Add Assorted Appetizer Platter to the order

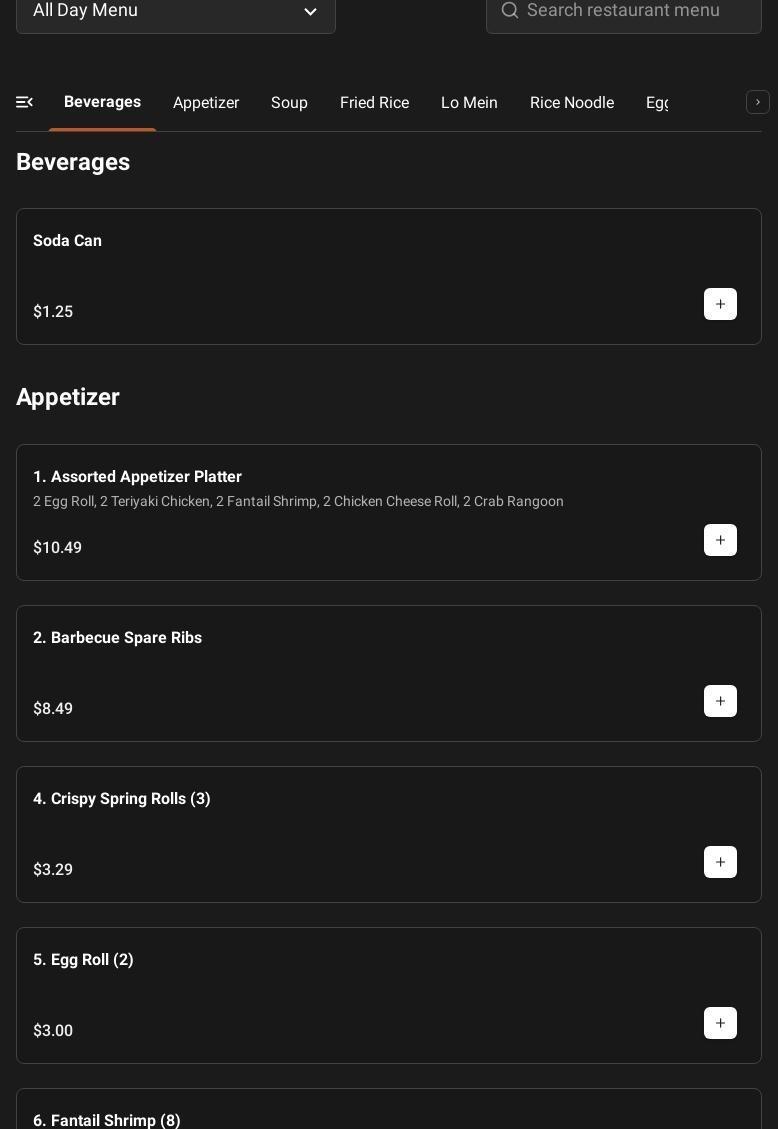click(720, 540)
